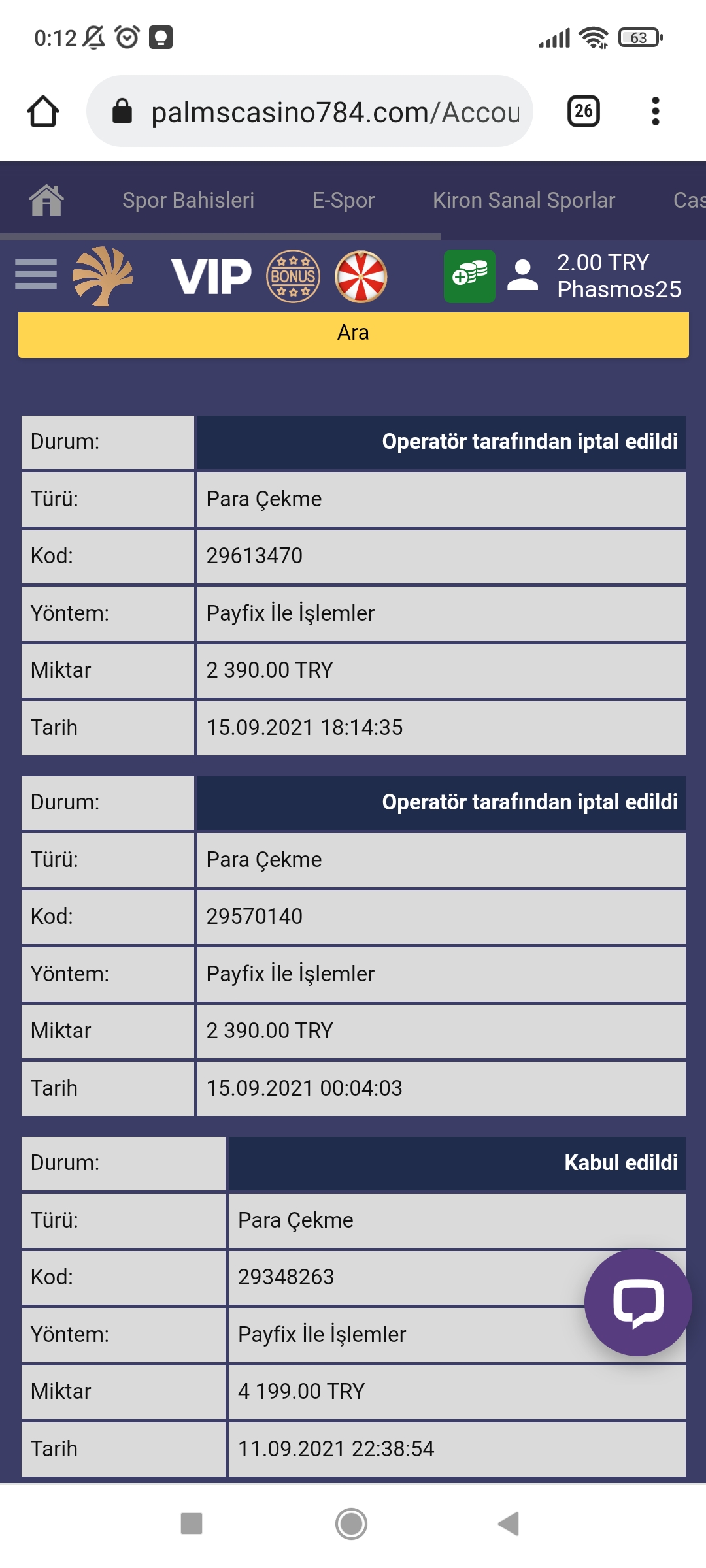Open the spin wheel icon
The image size is (706, 1568).
click(361, 276)
